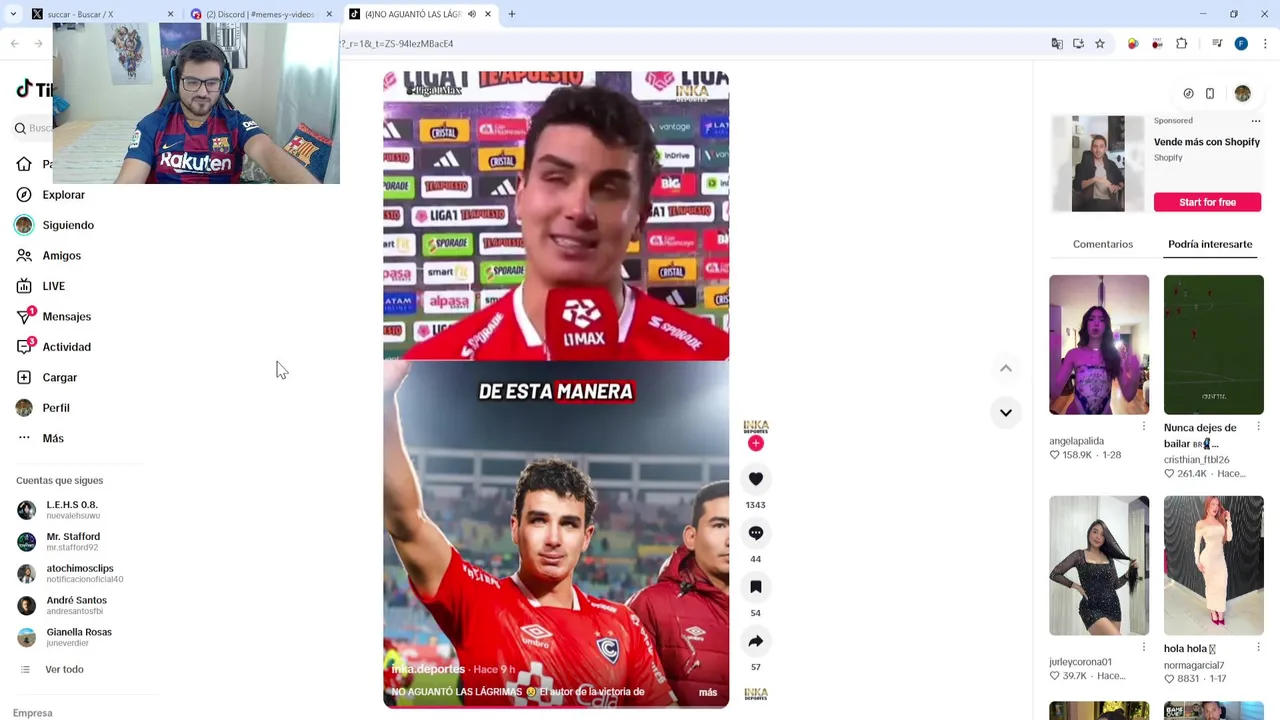
Task: Open Cargar to upload a video
Action: [59, 378]
